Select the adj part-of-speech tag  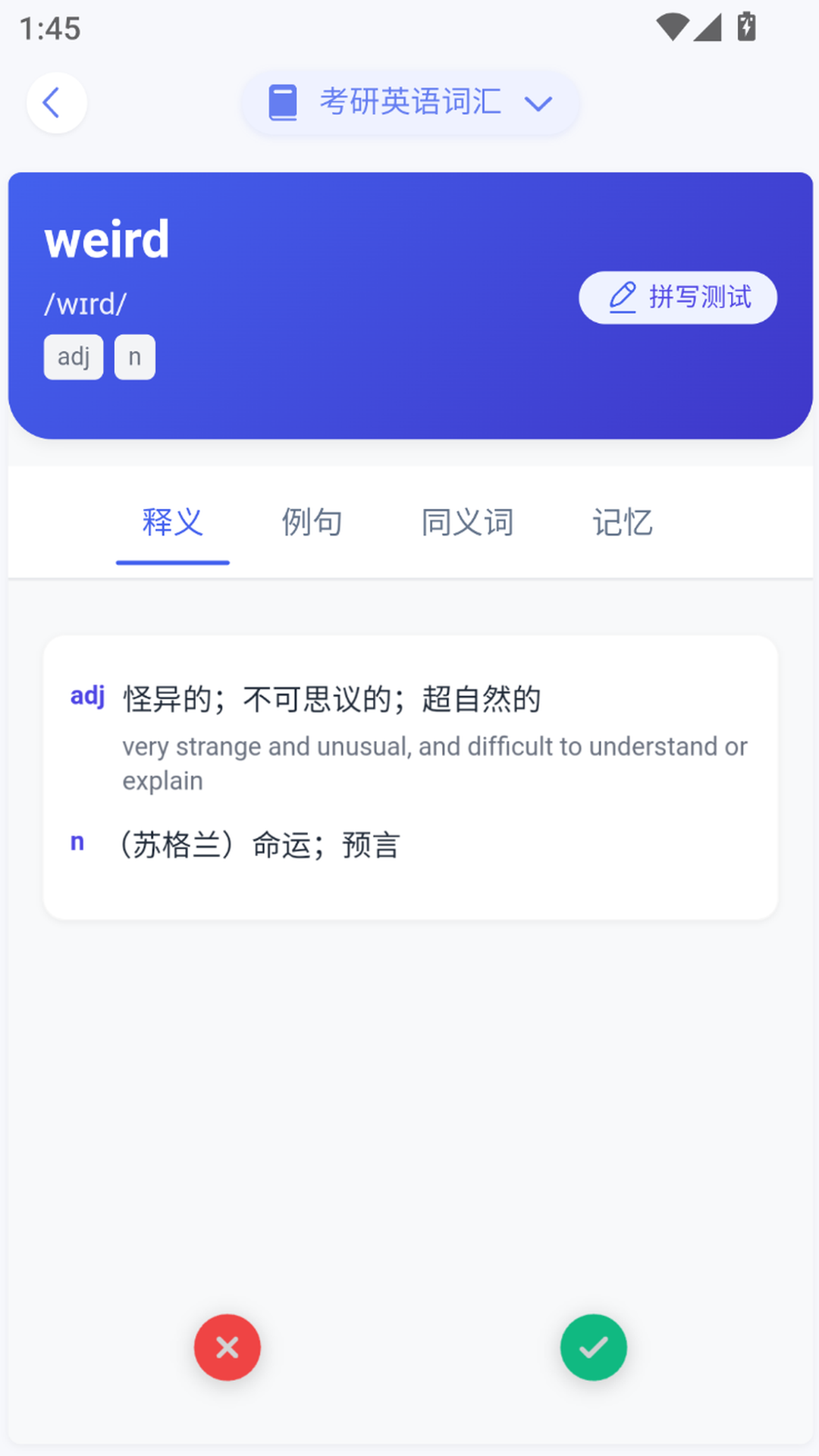click(x=73, y=356)
